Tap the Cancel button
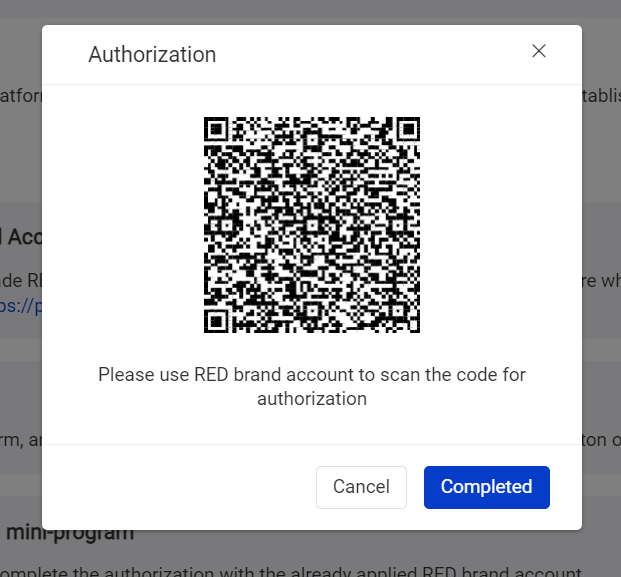Viewport: 621px width, 577px height. [x=361, y=487]
